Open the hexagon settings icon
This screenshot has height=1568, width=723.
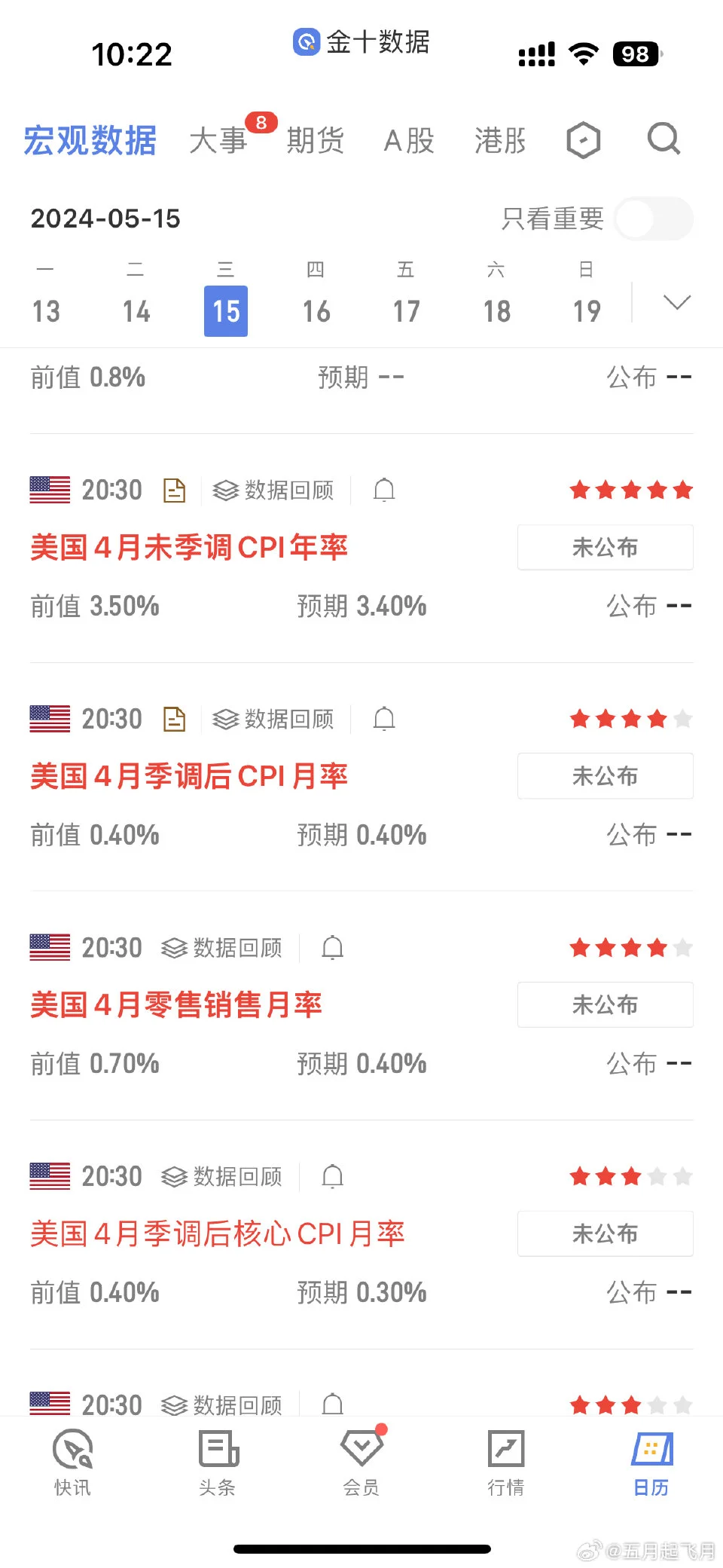pos(584,141)
